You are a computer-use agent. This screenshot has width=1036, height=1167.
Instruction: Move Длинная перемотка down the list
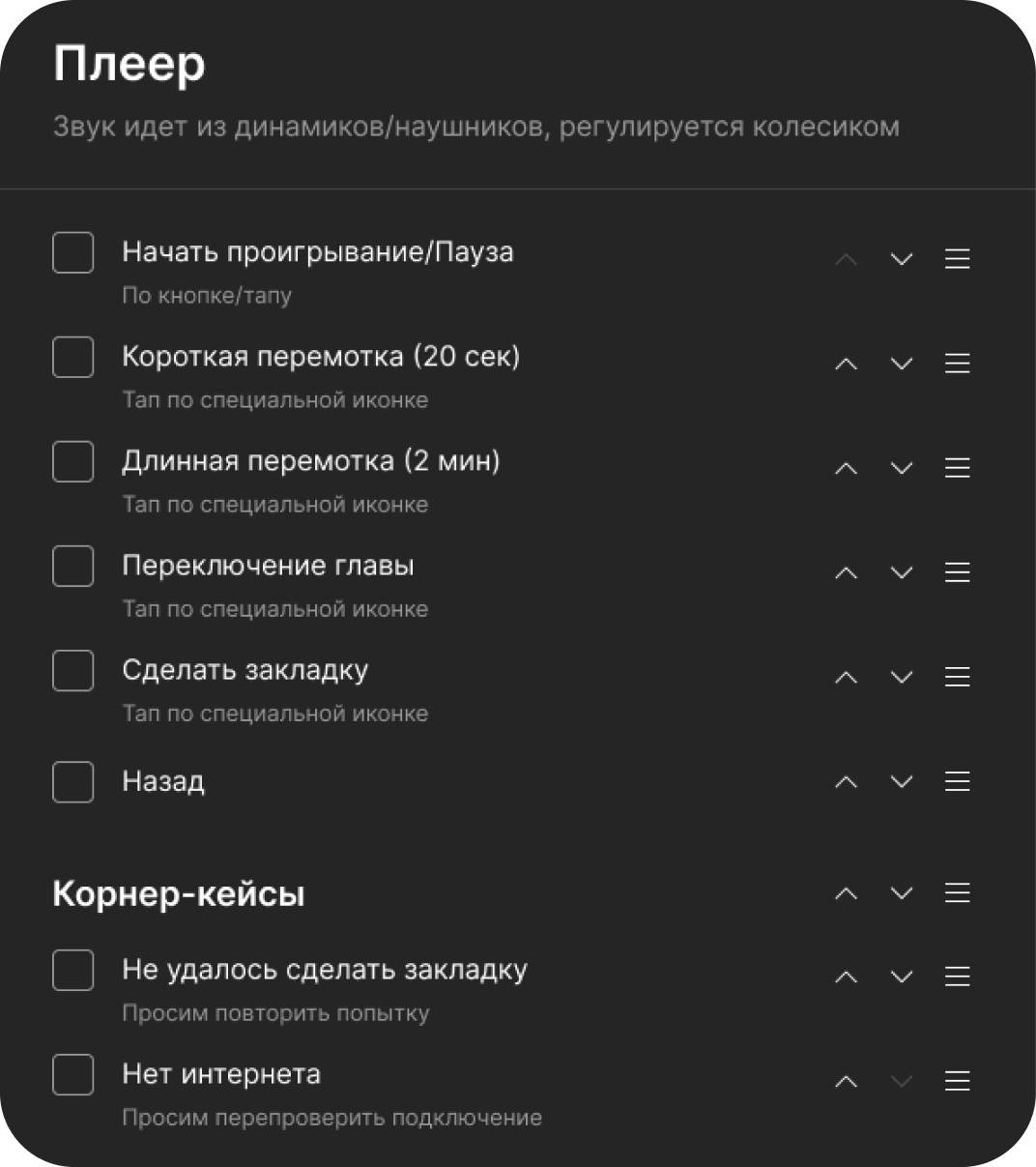tap(902, 468)
